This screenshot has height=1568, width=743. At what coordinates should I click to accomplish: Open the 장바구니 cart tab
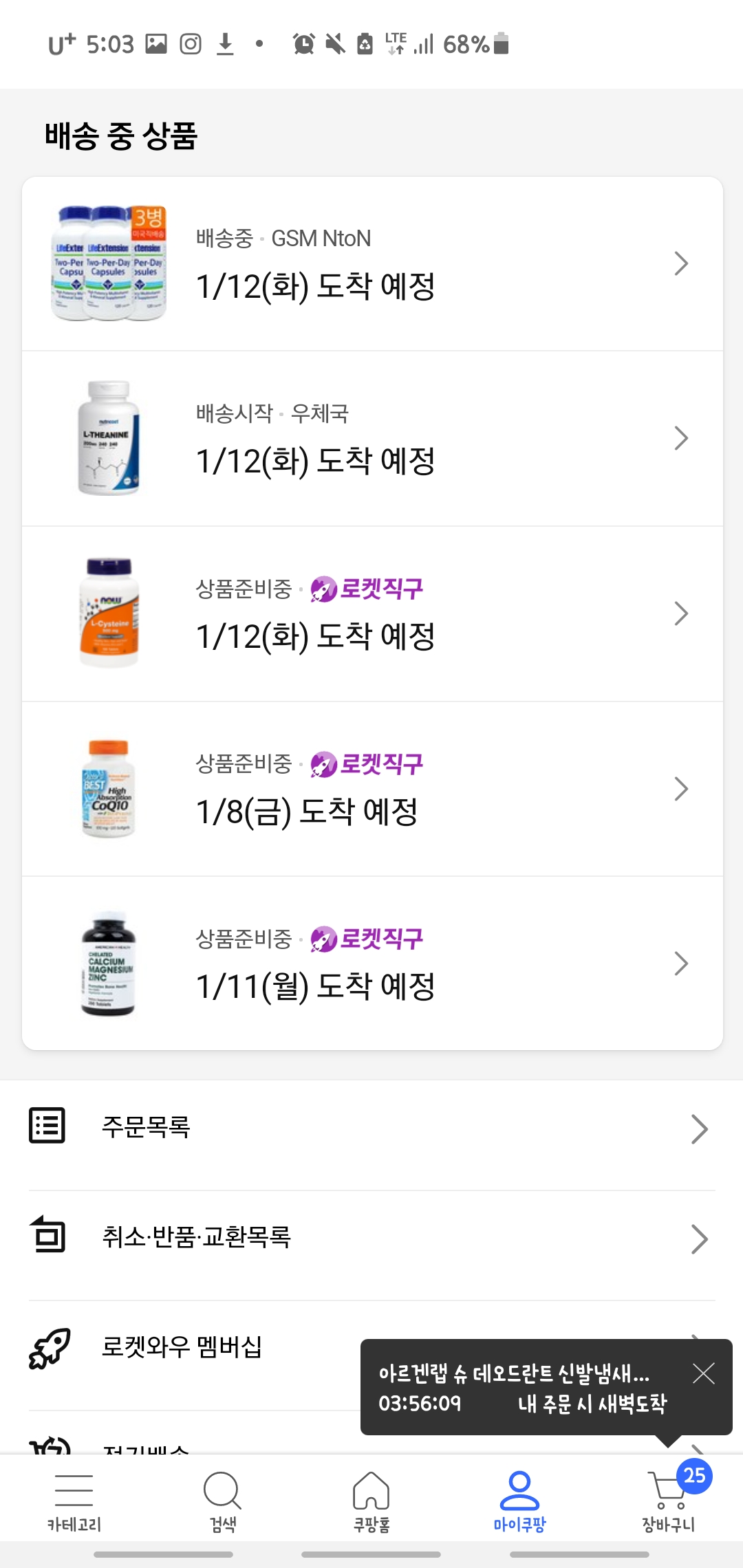669,1503
